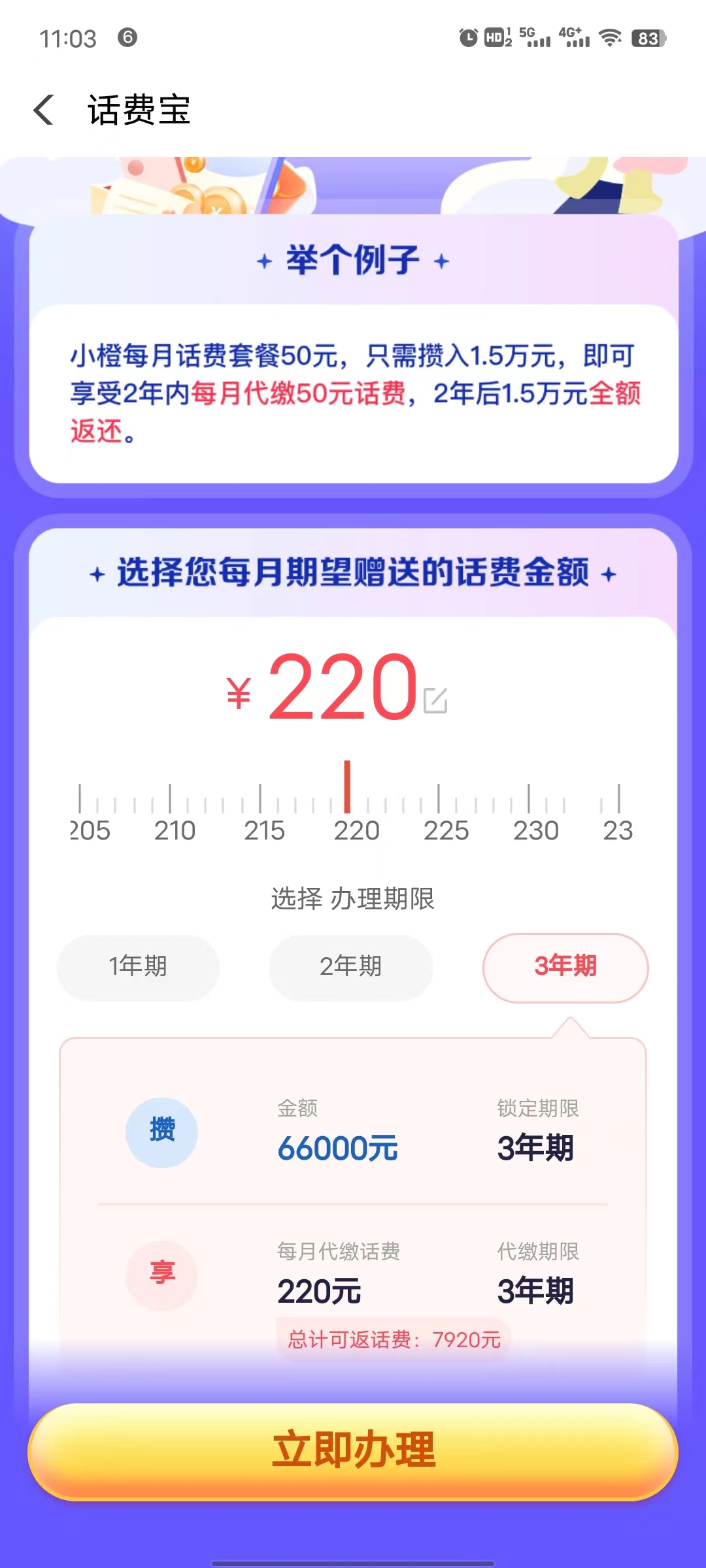Image resolution: width=706 pixels, height=1568 pixels.
Task: Tap 立即办理 to apply now
Action: tap(353, 1450)
